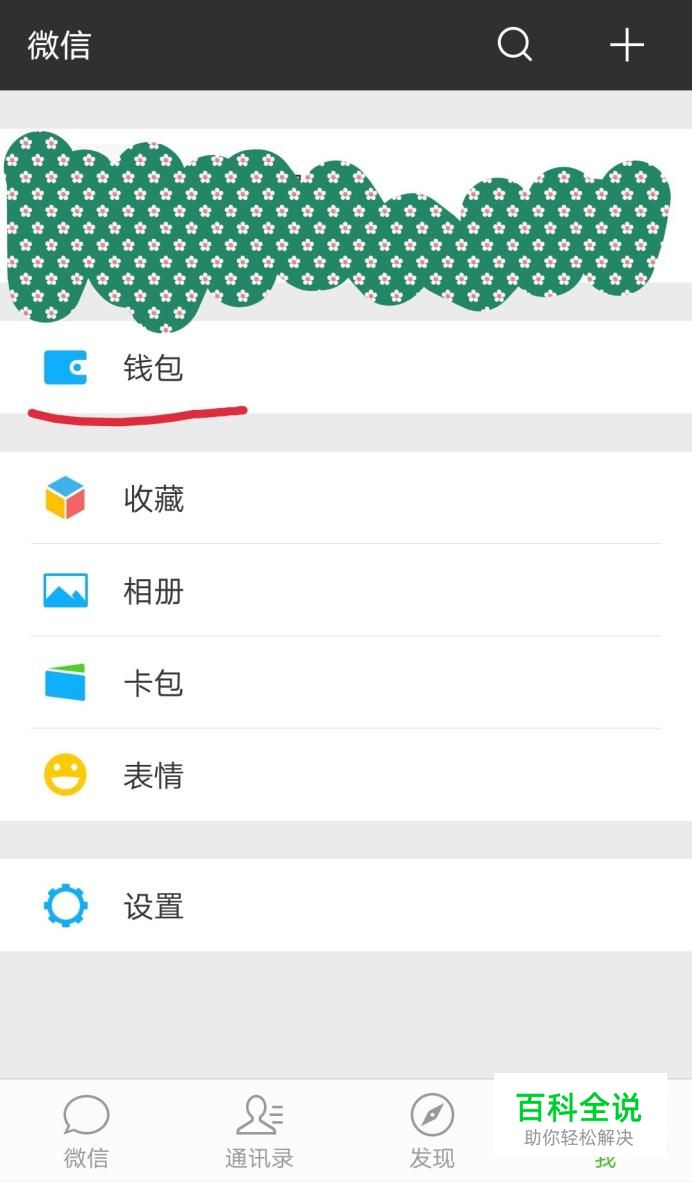The width and height of the screenshot is (692, 1182).
Task: Open 设置 (Settings)
Action: [x=153, y=906]
